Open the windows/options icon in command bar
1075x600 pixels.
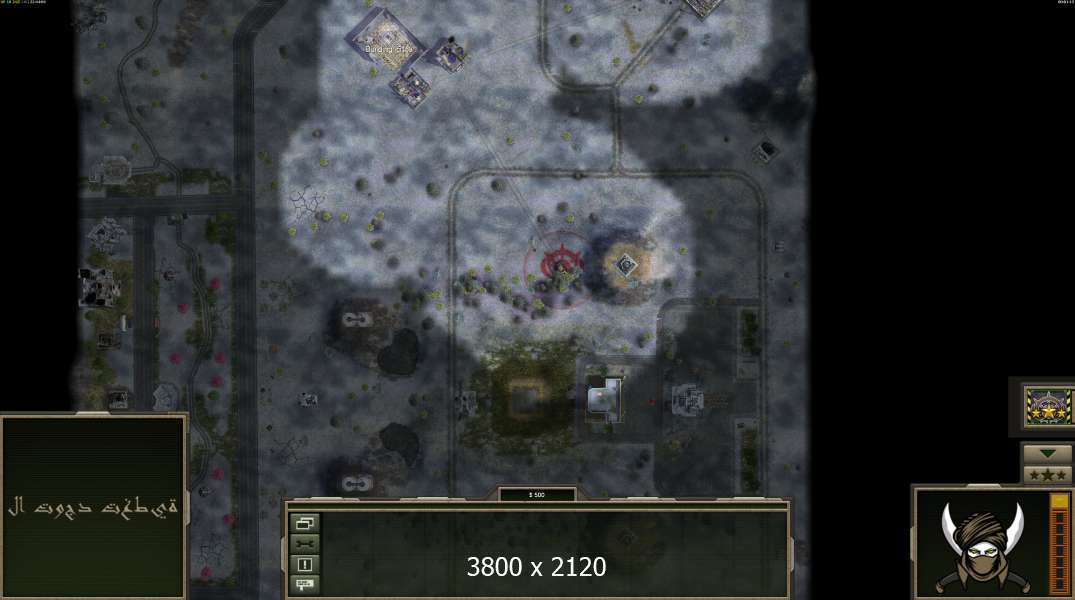coord(304,523)
